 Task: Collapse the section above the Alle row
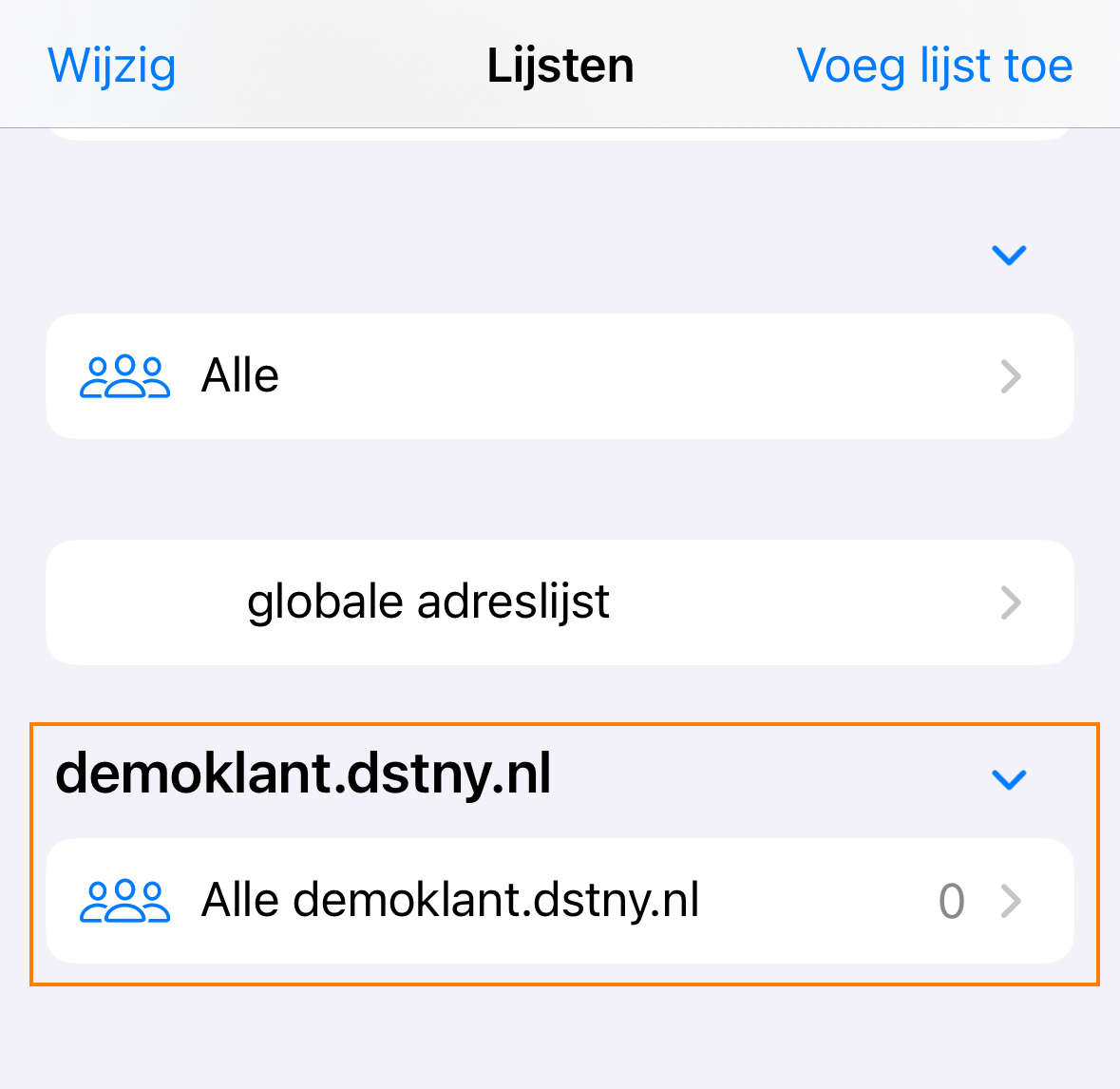pos(1008,255)
